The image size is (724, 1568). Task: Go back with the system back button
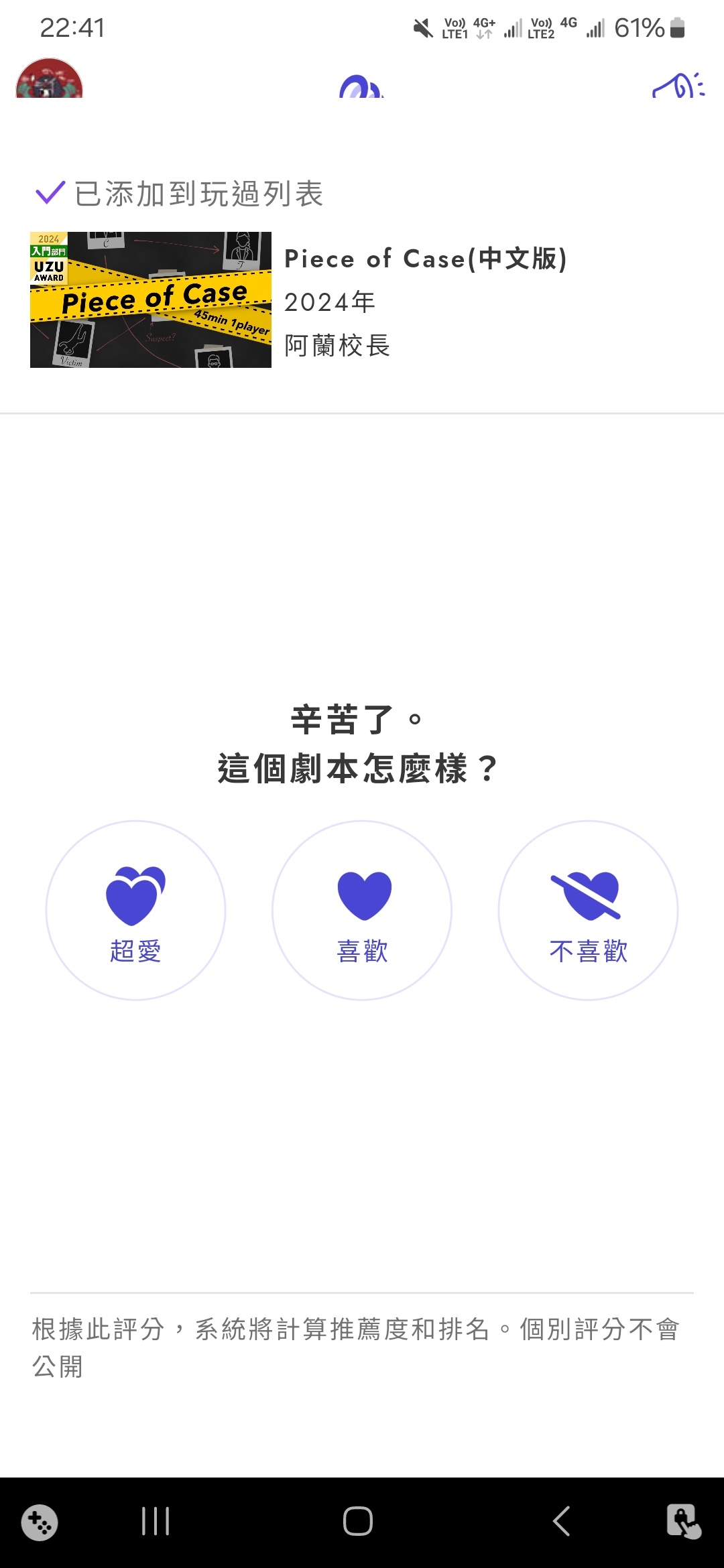(x=562, y=1521)
